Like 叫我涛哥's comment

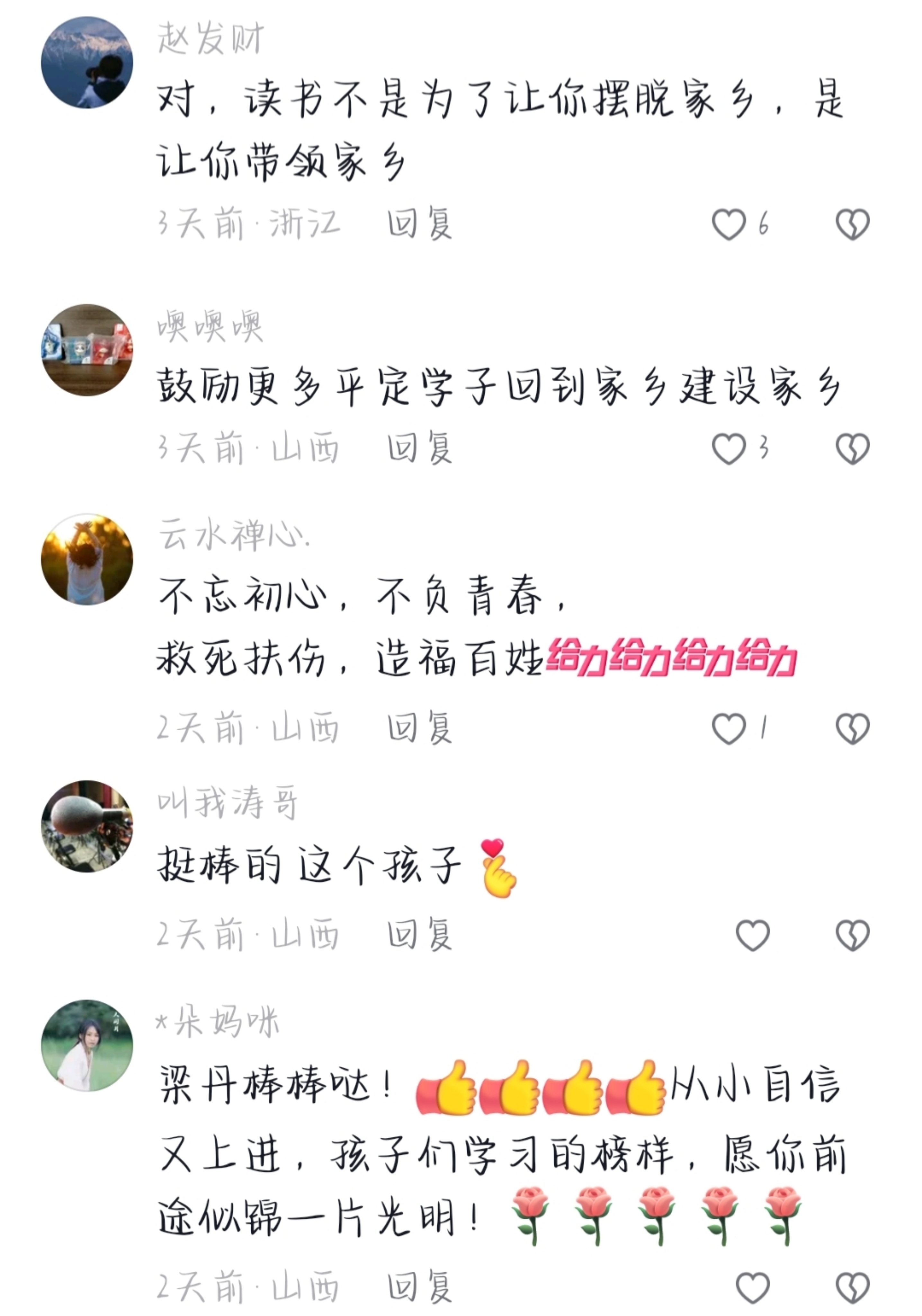pyautogui.click(x=752, y=935)
